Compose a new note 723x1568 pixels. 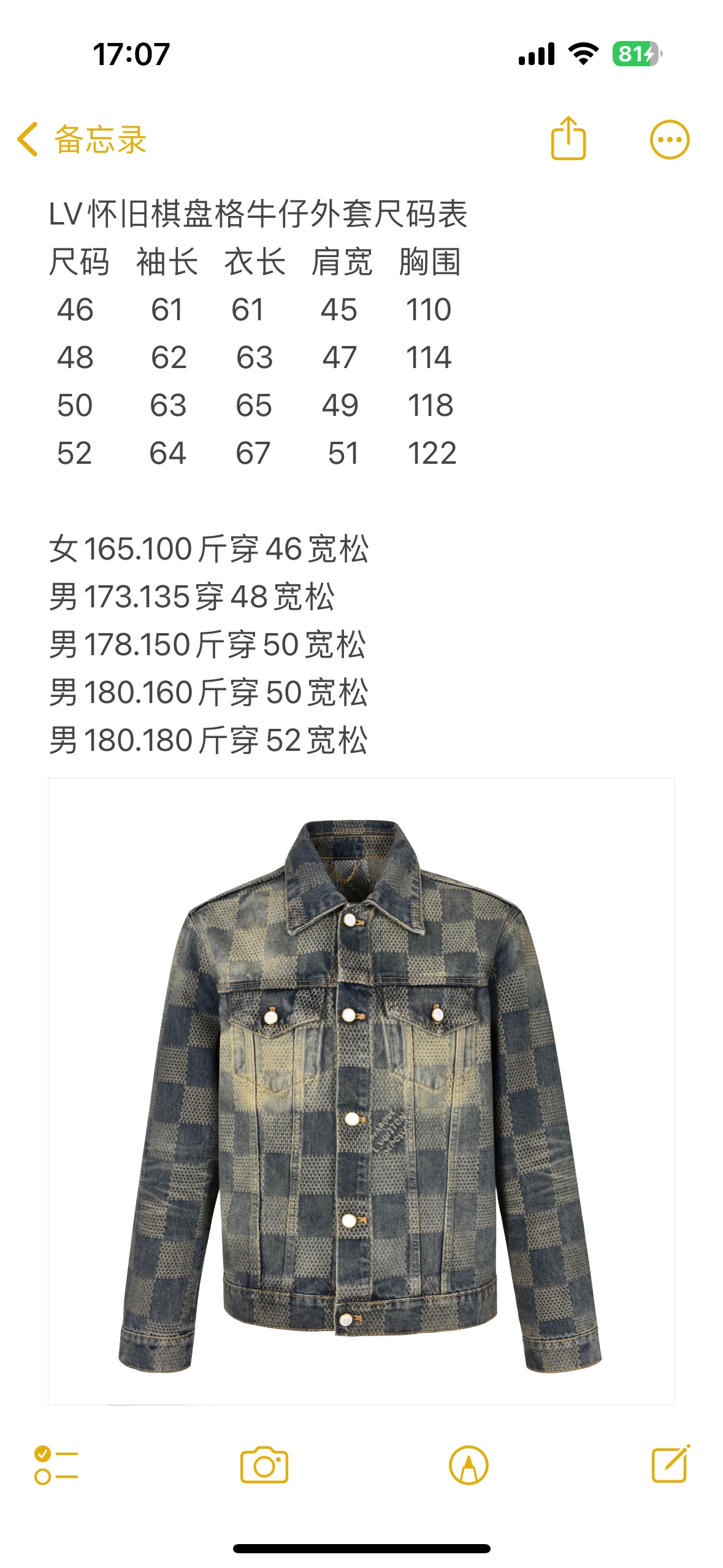(x=670, y=1464)
